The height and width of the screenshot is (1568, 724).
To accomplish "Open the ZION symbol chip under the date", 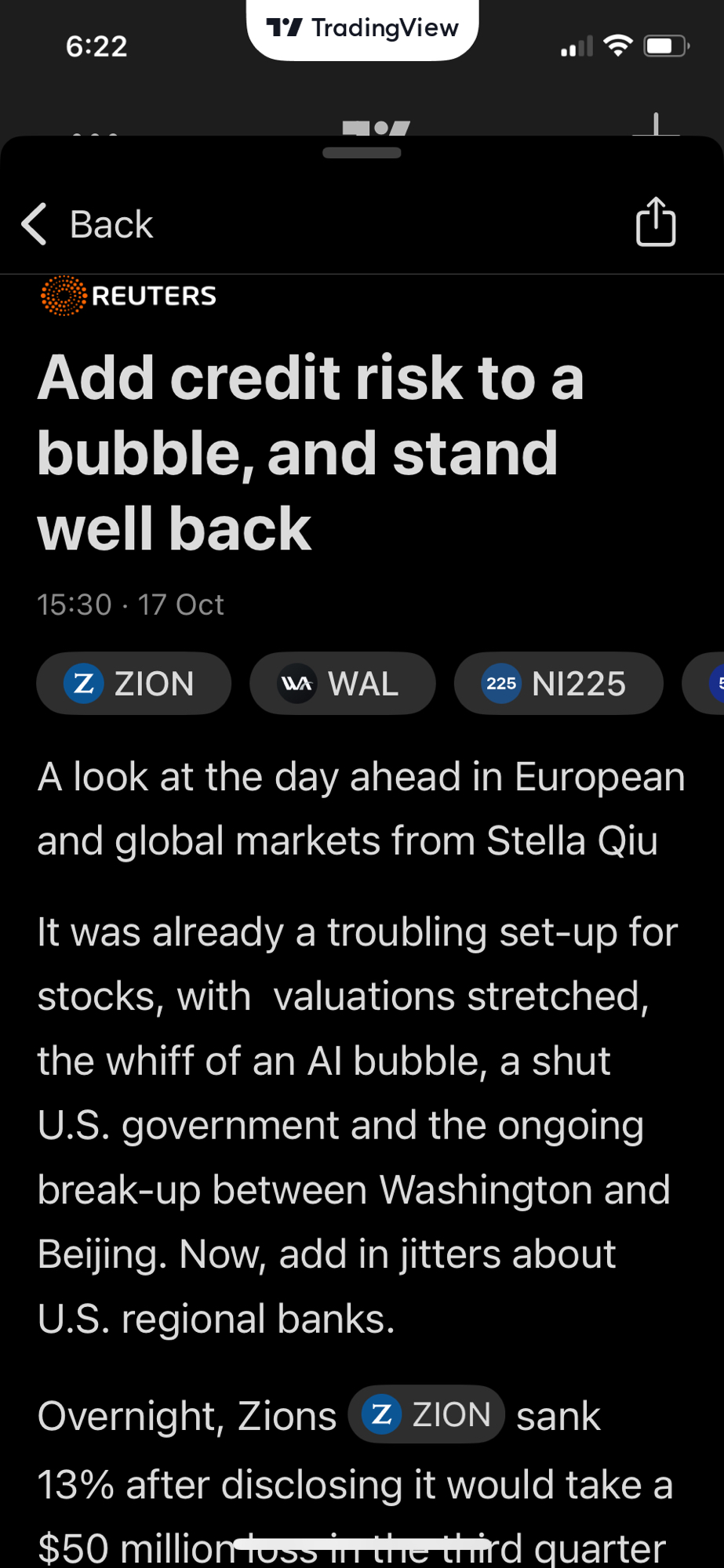I will [x=133, y=684].
